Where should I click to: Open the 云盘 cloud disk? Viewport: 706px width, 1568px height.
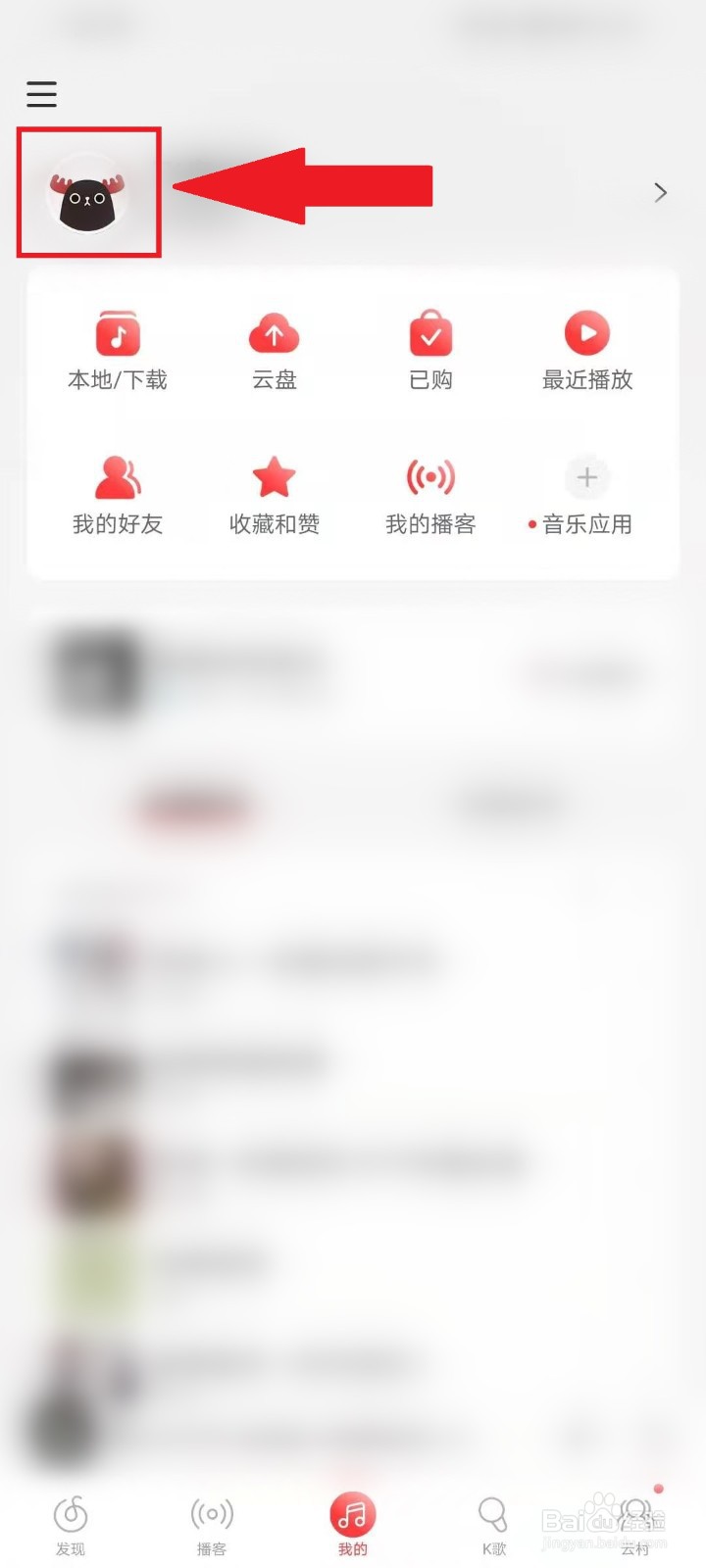pyautogui.click(x=274, y=348)
